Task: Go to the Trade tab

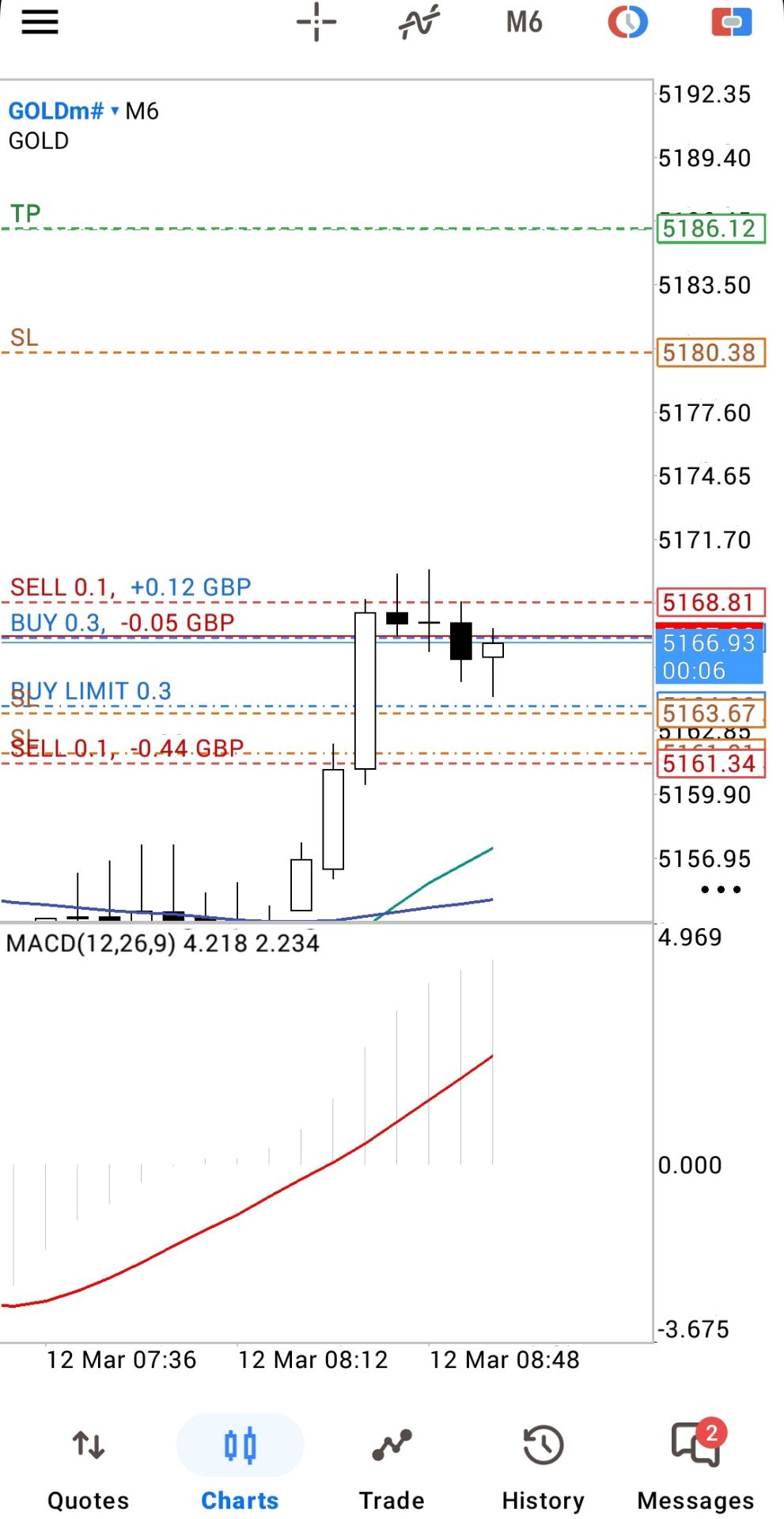Action: click(x=392, y=1464)
